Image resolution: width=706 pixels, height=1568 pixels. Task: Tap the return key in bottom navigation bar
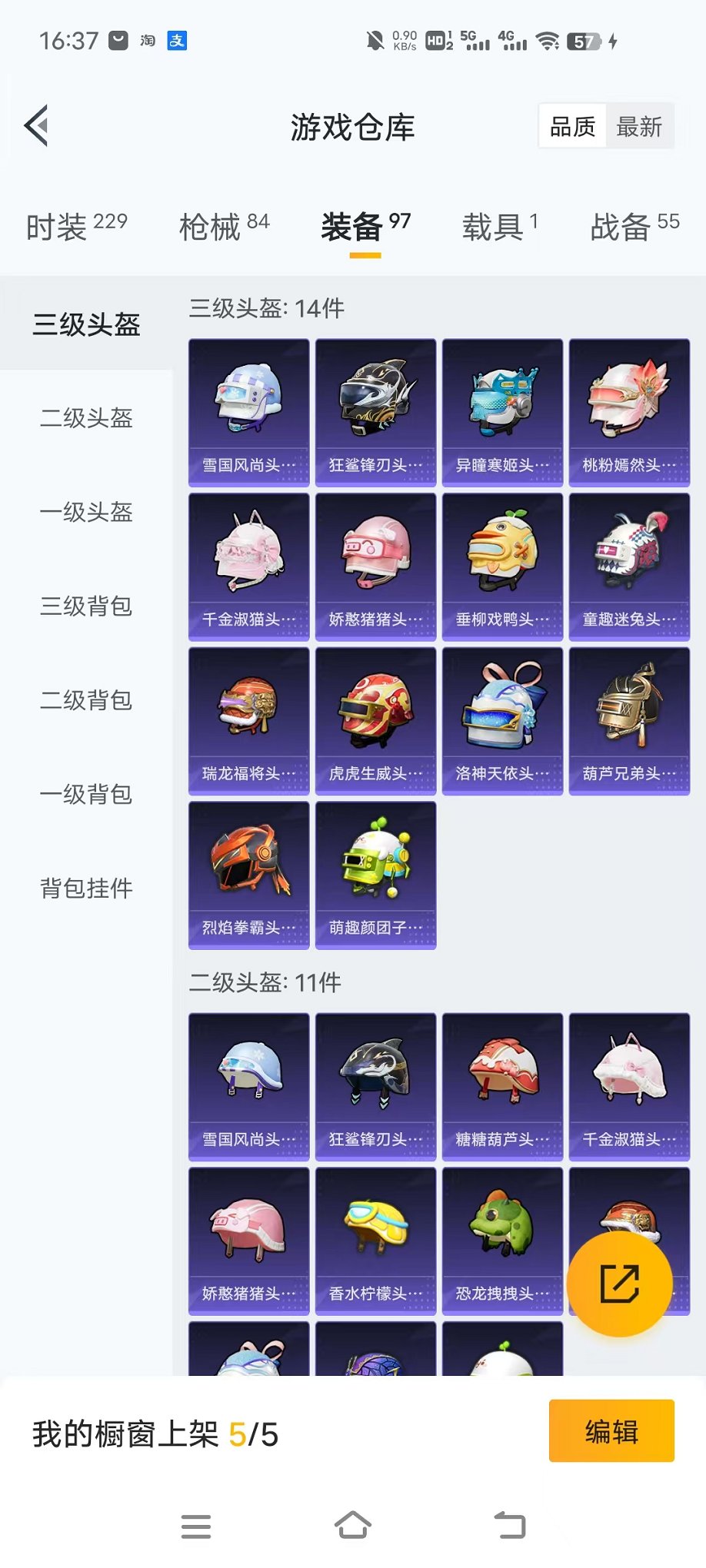[509, 1526]
